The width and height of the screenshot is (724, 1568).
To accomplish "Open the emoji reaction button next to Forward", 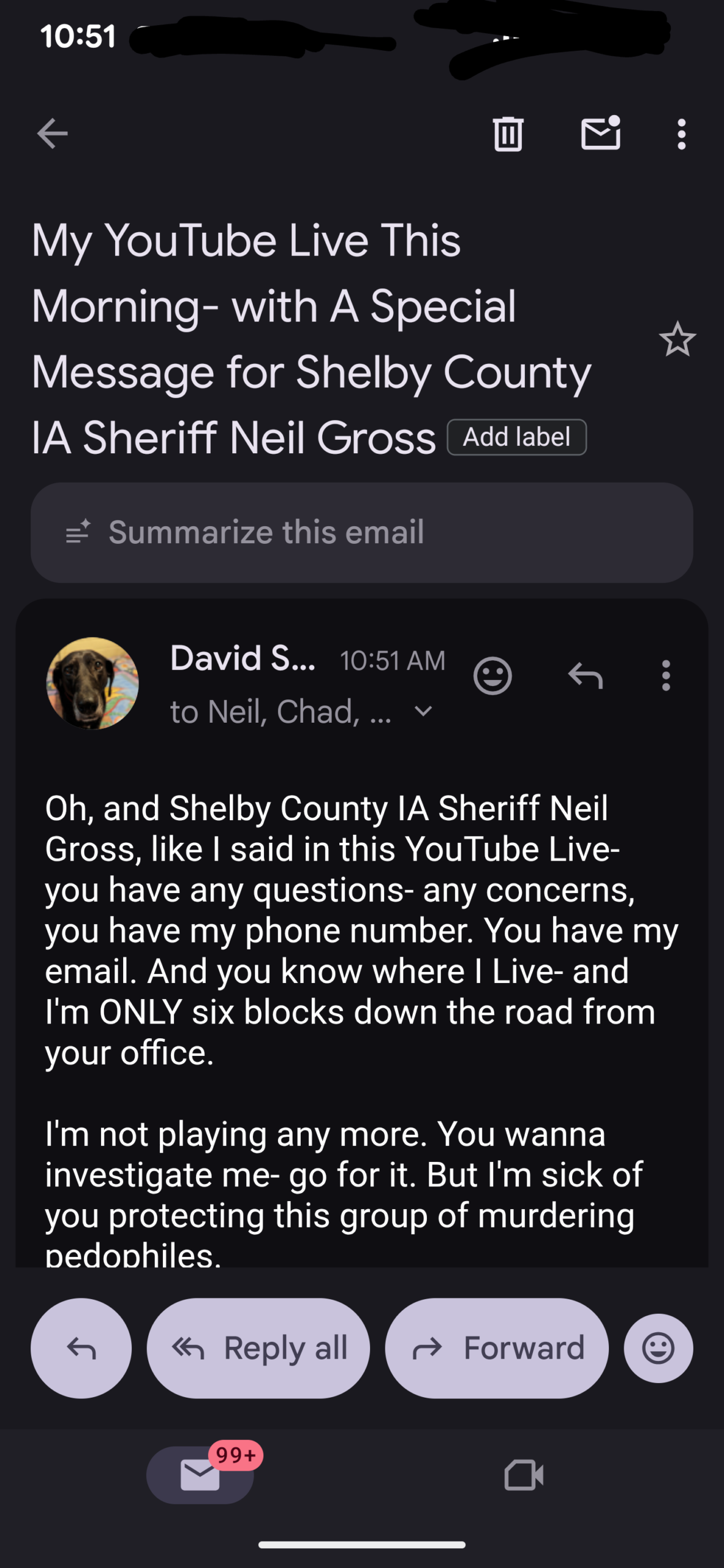I will pyautogui.click(x=658, y=1348).
